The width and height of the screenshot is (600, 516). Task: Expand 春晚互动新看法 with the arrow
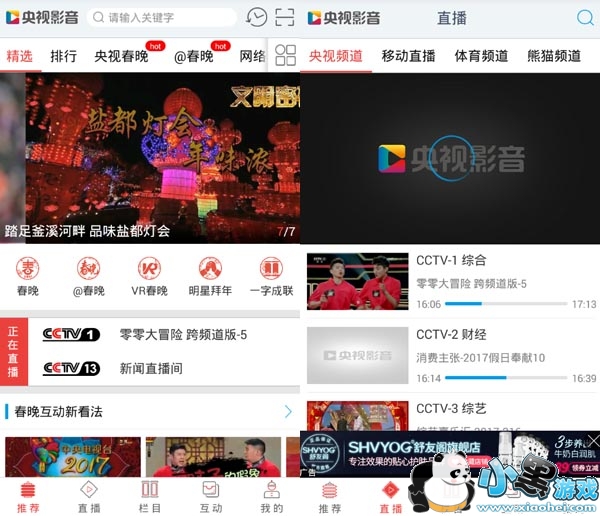pyautogui.click(x=288, y=411)
